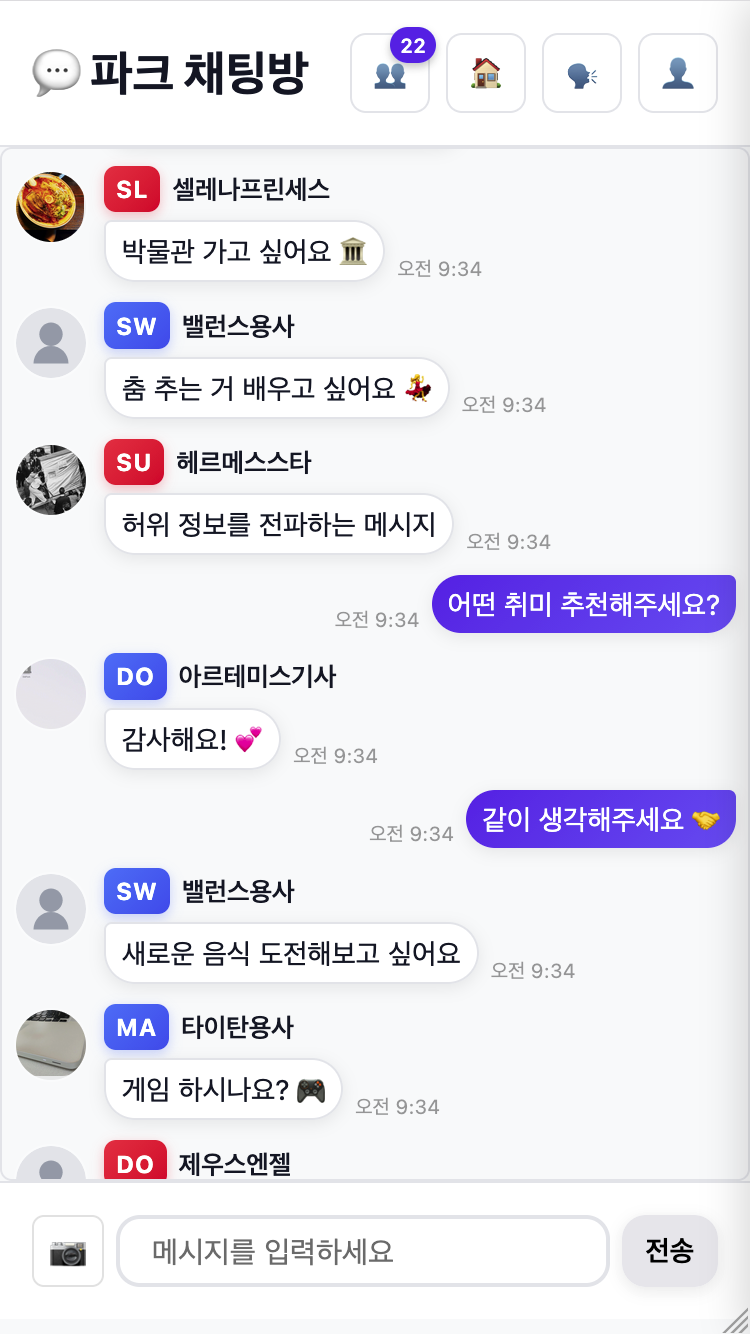Click the message bubble 게임 하시나요?

pos(222,1089)
